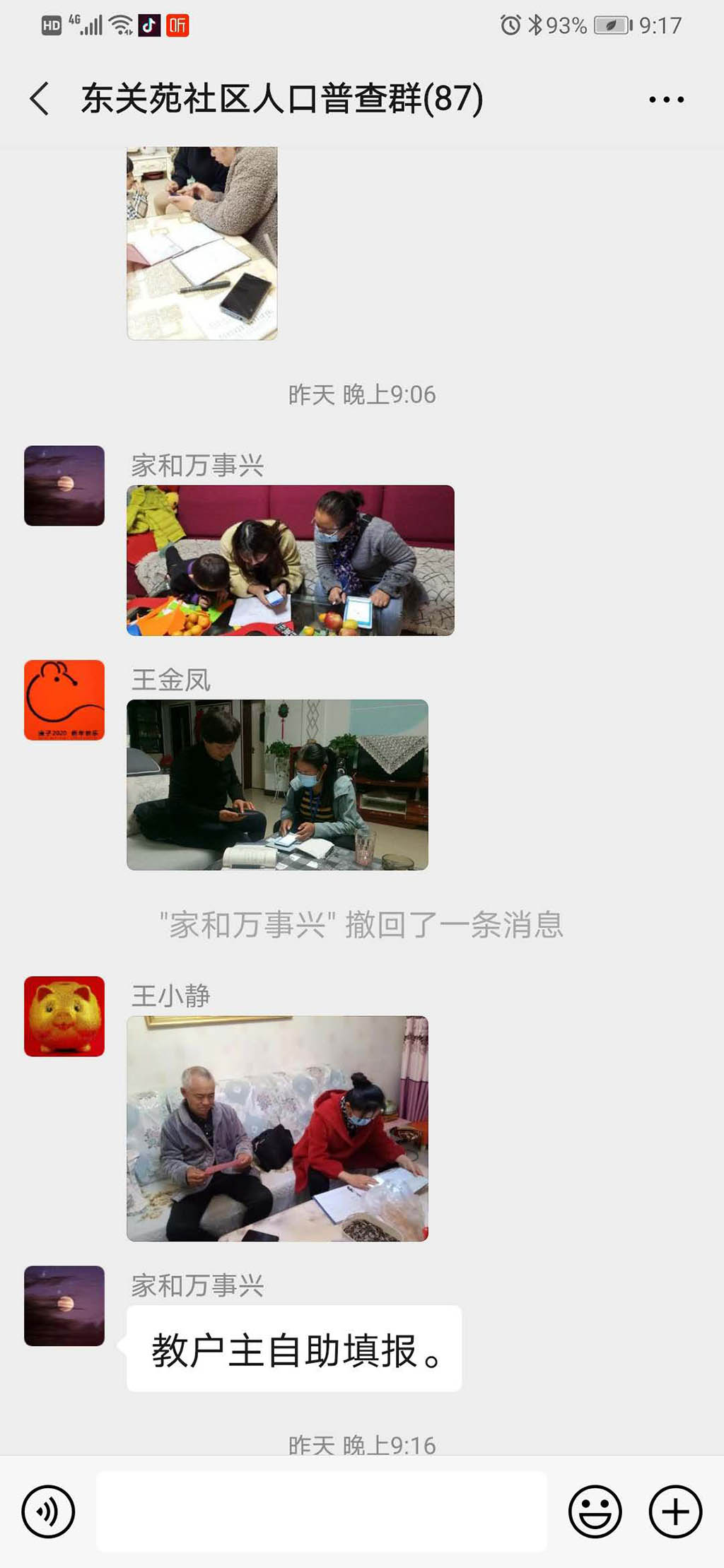Tap the message text field
Screen dimensions: 724x1568
click(x=322, y=1511)
